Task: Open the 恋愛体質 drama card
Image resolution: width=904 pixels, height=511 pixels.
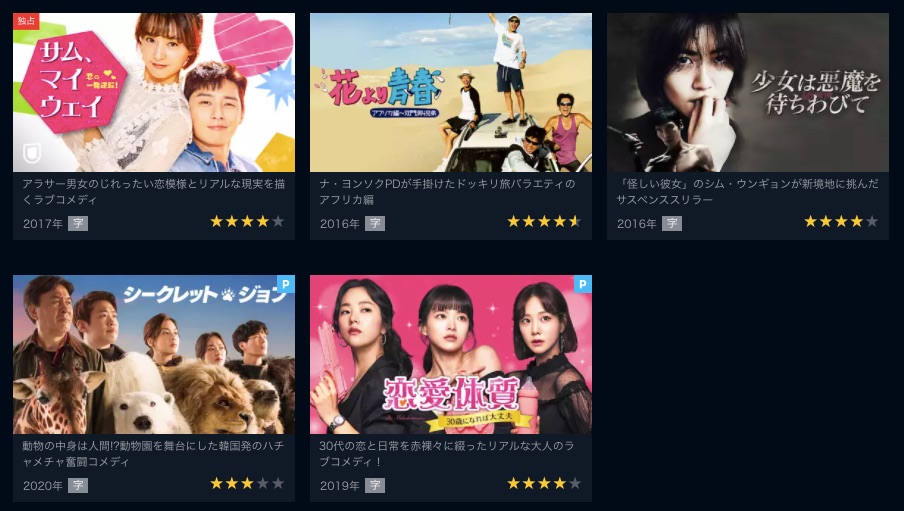Action: (x=450, y=354)
